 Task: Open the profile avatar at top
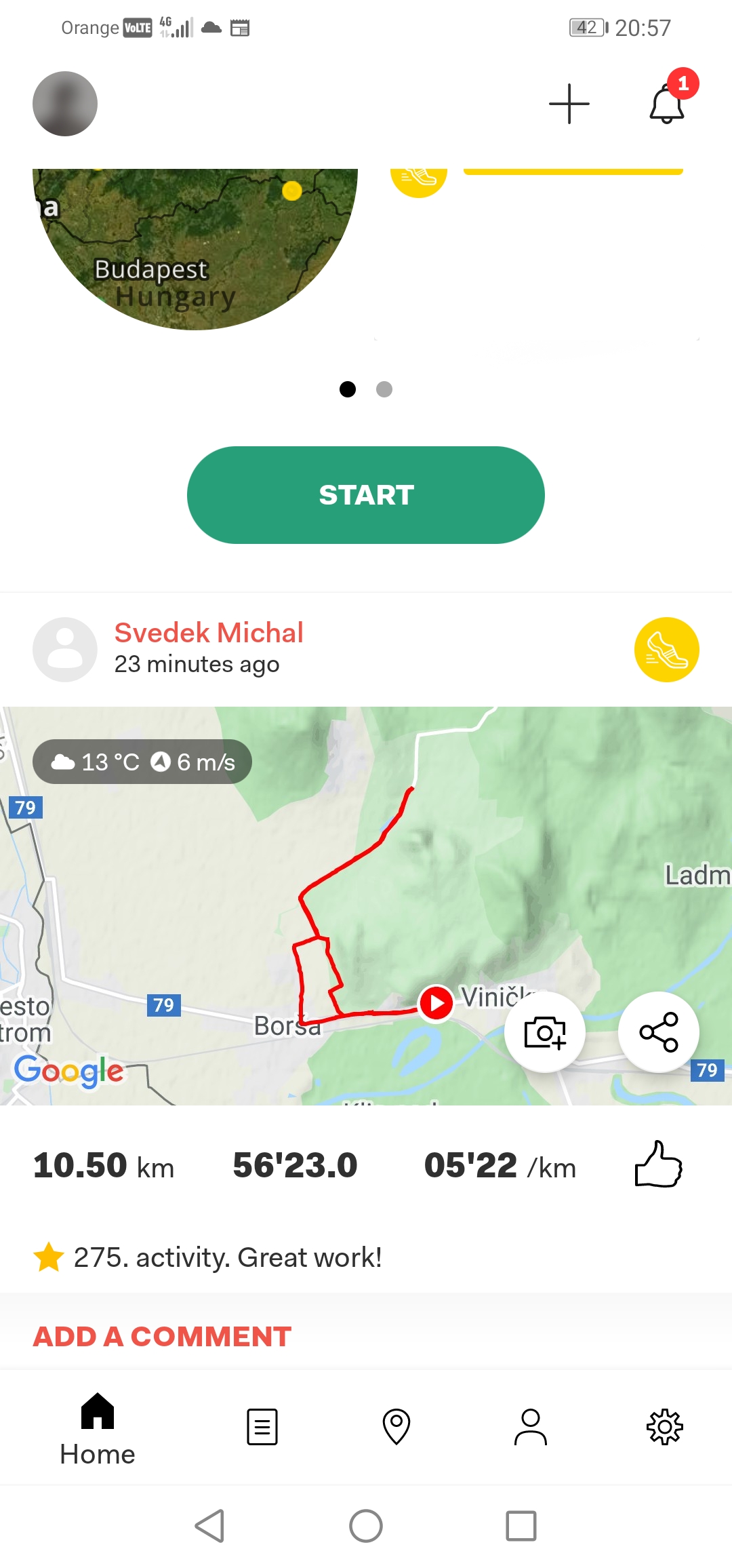(x=65, y=104)
